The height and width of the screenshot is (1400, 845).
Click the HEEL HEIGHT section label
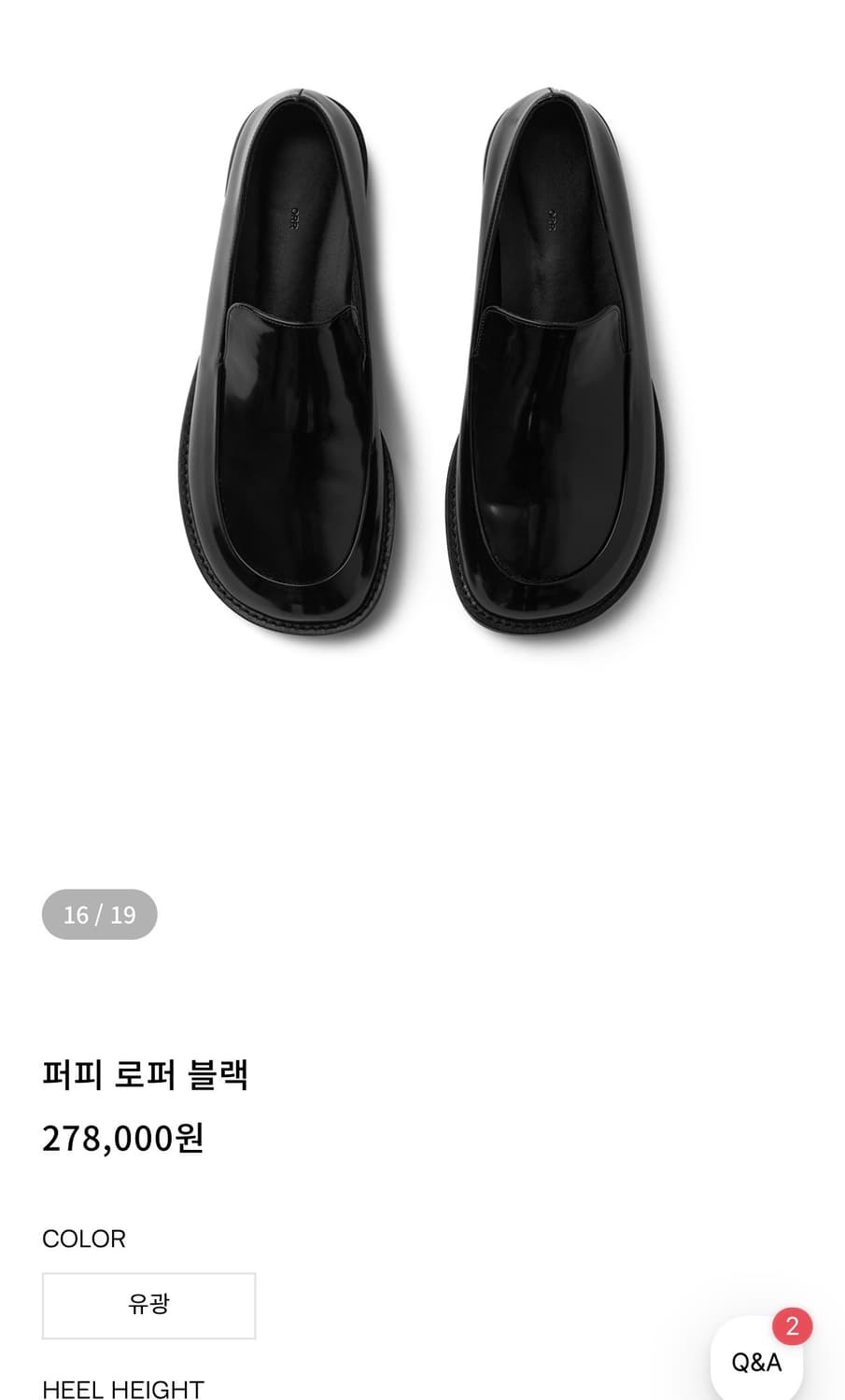click(x=122, y=1389)
